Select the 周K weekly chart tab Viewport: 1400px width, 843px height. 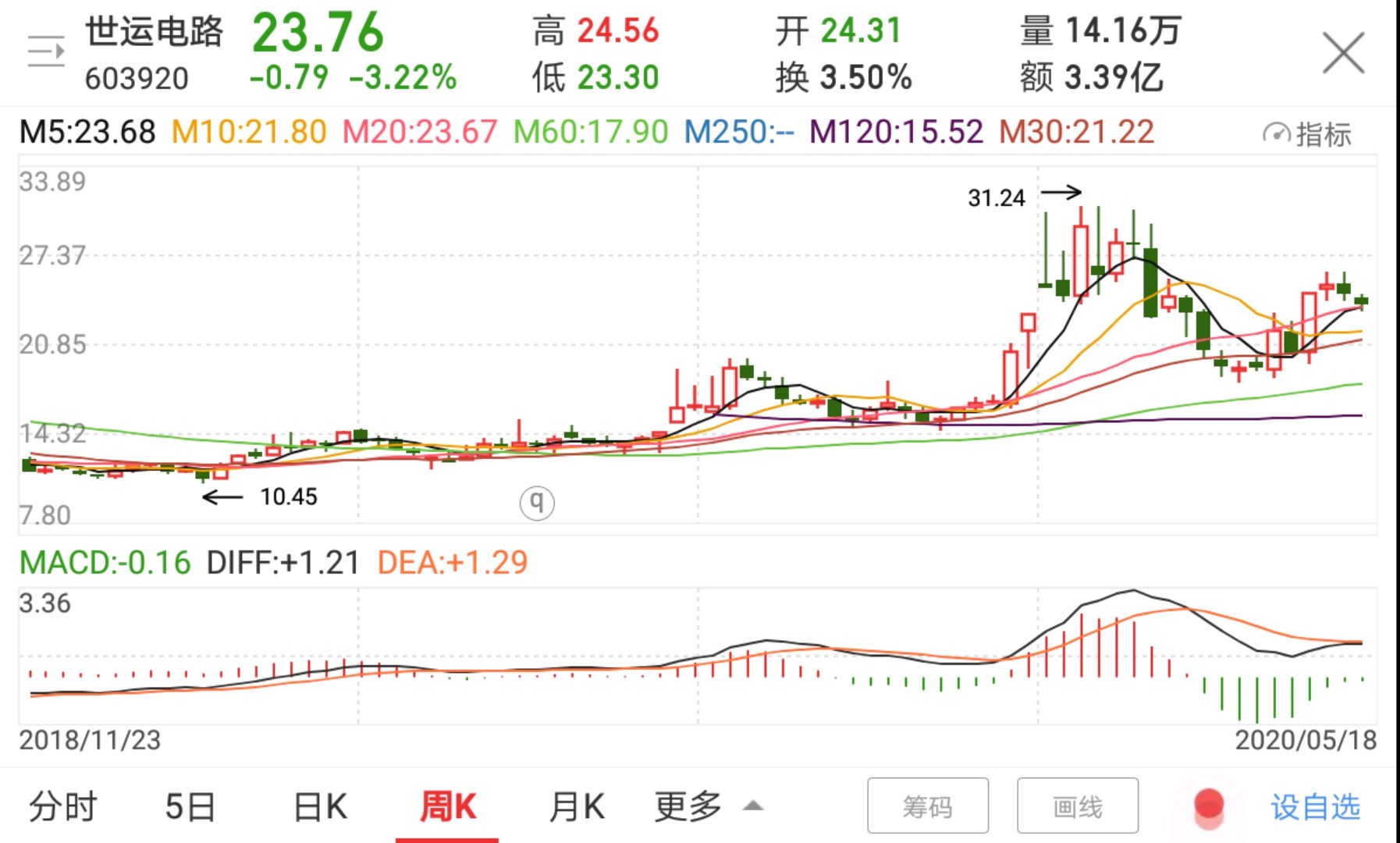(x=447, y=806)
